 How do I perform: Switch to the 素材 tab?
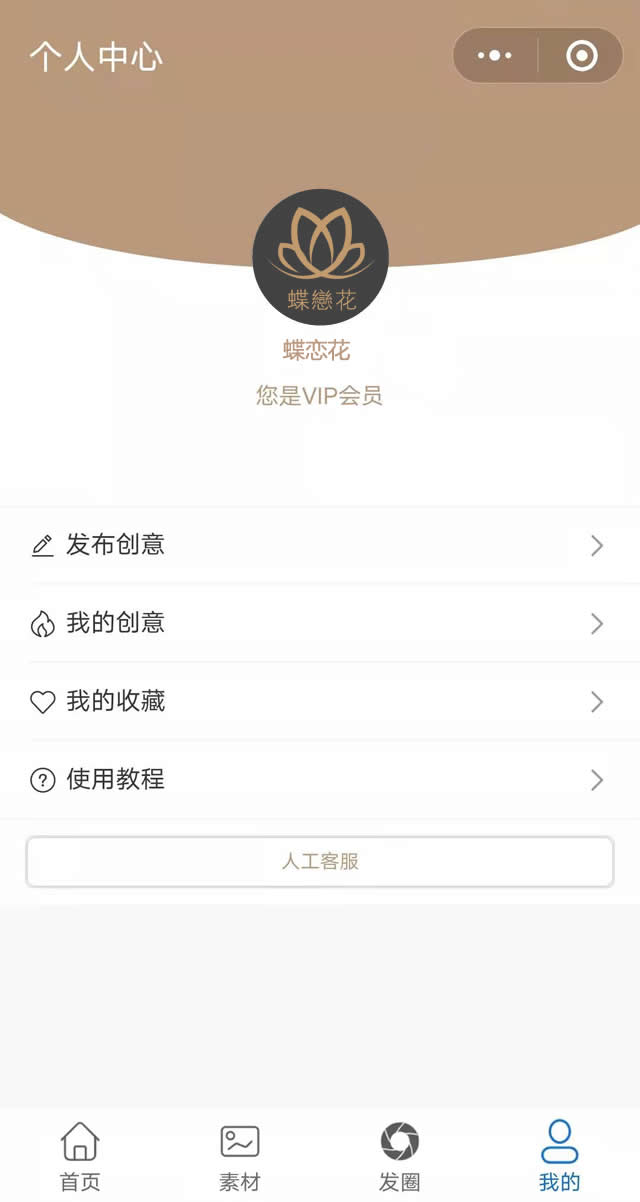click(x=240, y=1156)
